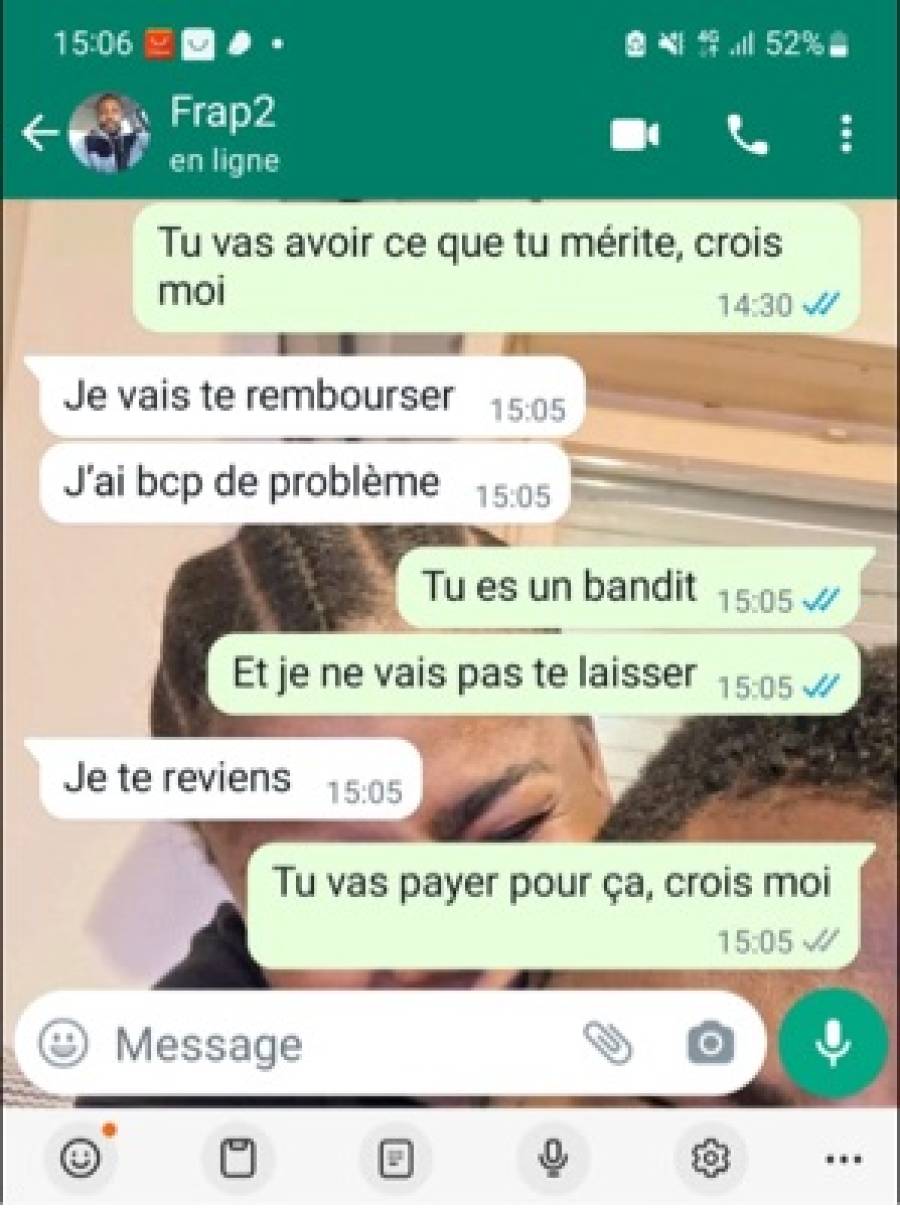900x1208 pixels.
Task: Open keyboard settings gear
Action: 709,1159
